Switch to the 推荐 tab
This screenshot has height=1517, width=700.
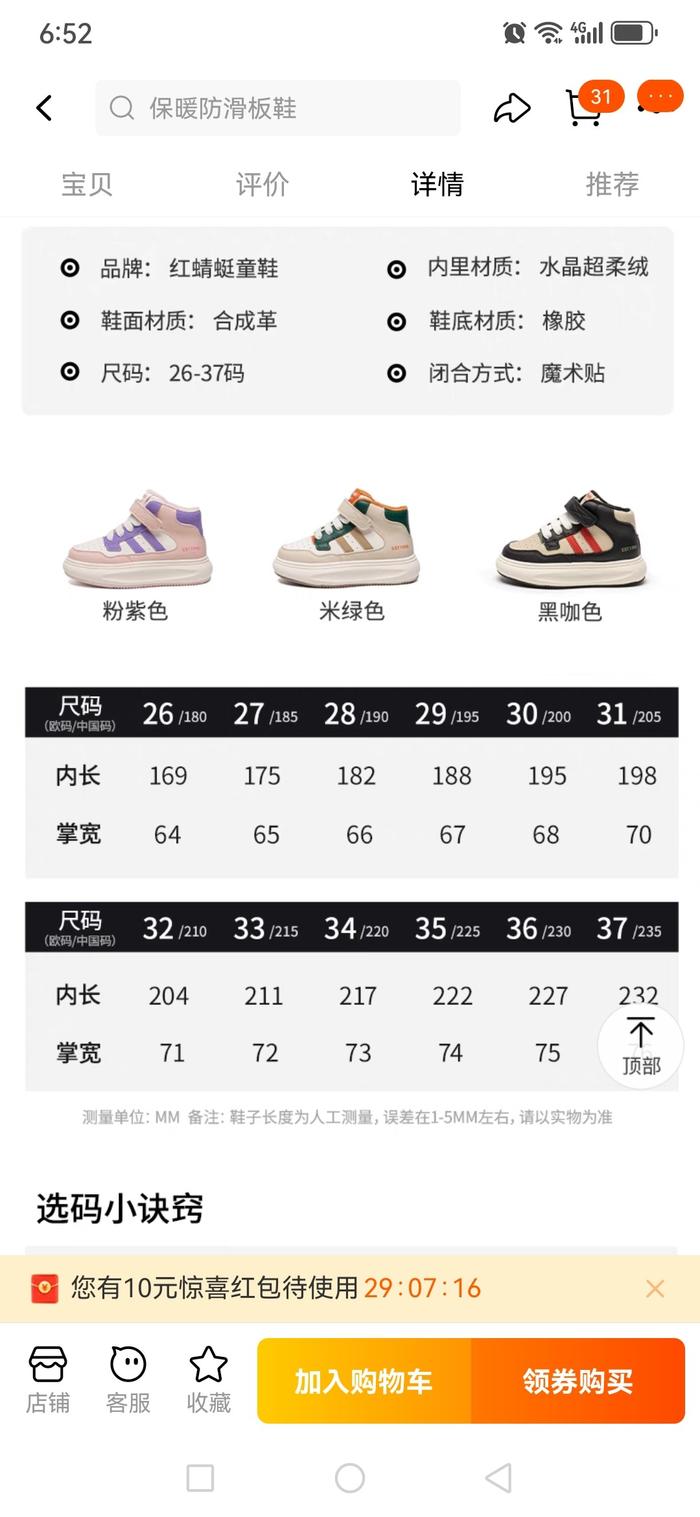(612, 184)
